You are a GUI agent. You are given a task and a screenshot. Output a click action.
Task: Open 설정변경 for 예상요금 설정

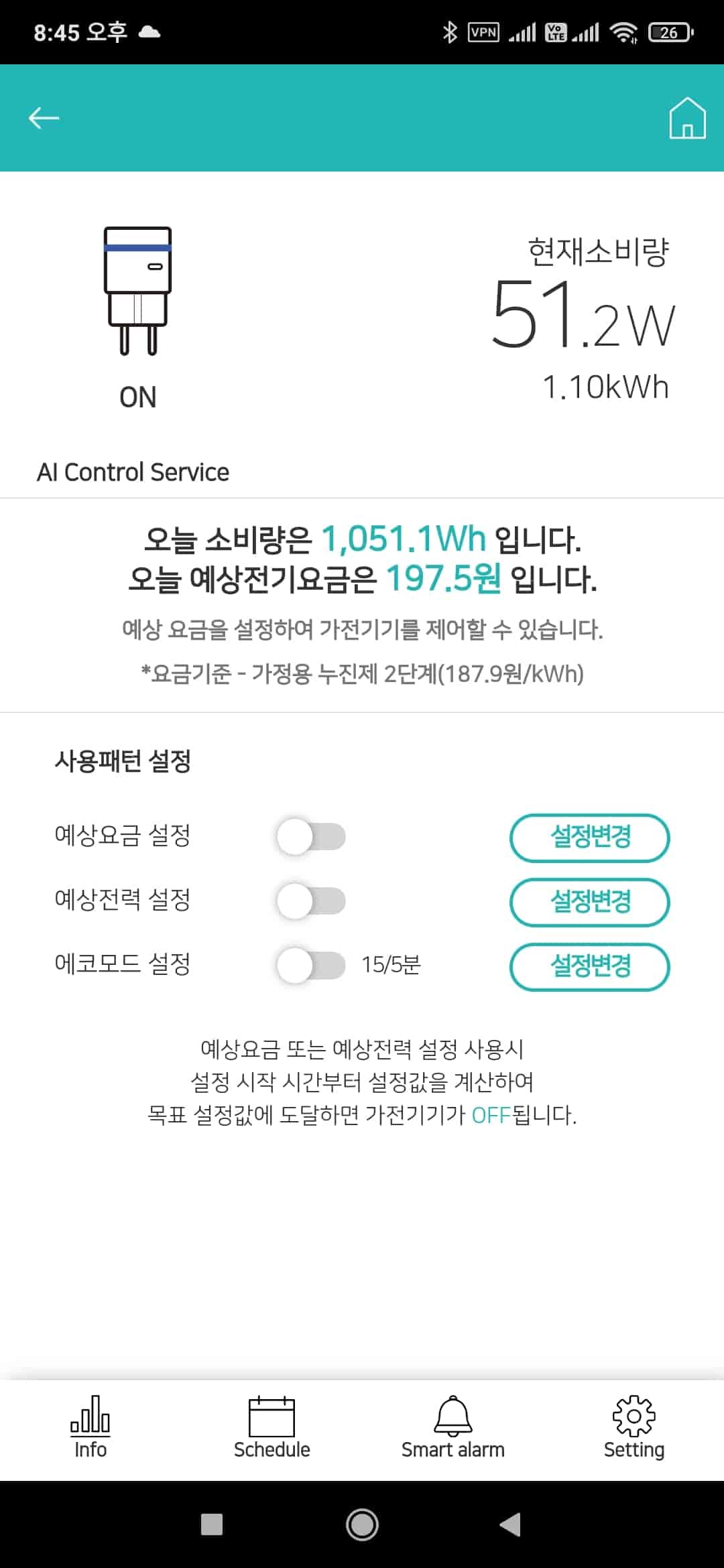(x=589, y=837)
